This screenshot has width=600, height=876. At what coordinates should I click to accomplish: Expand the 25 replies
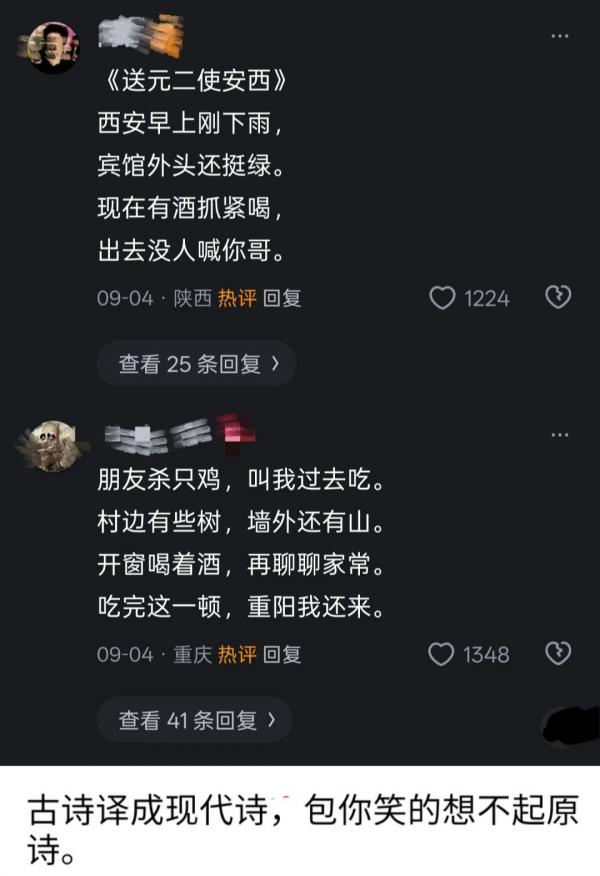[196, 364]
